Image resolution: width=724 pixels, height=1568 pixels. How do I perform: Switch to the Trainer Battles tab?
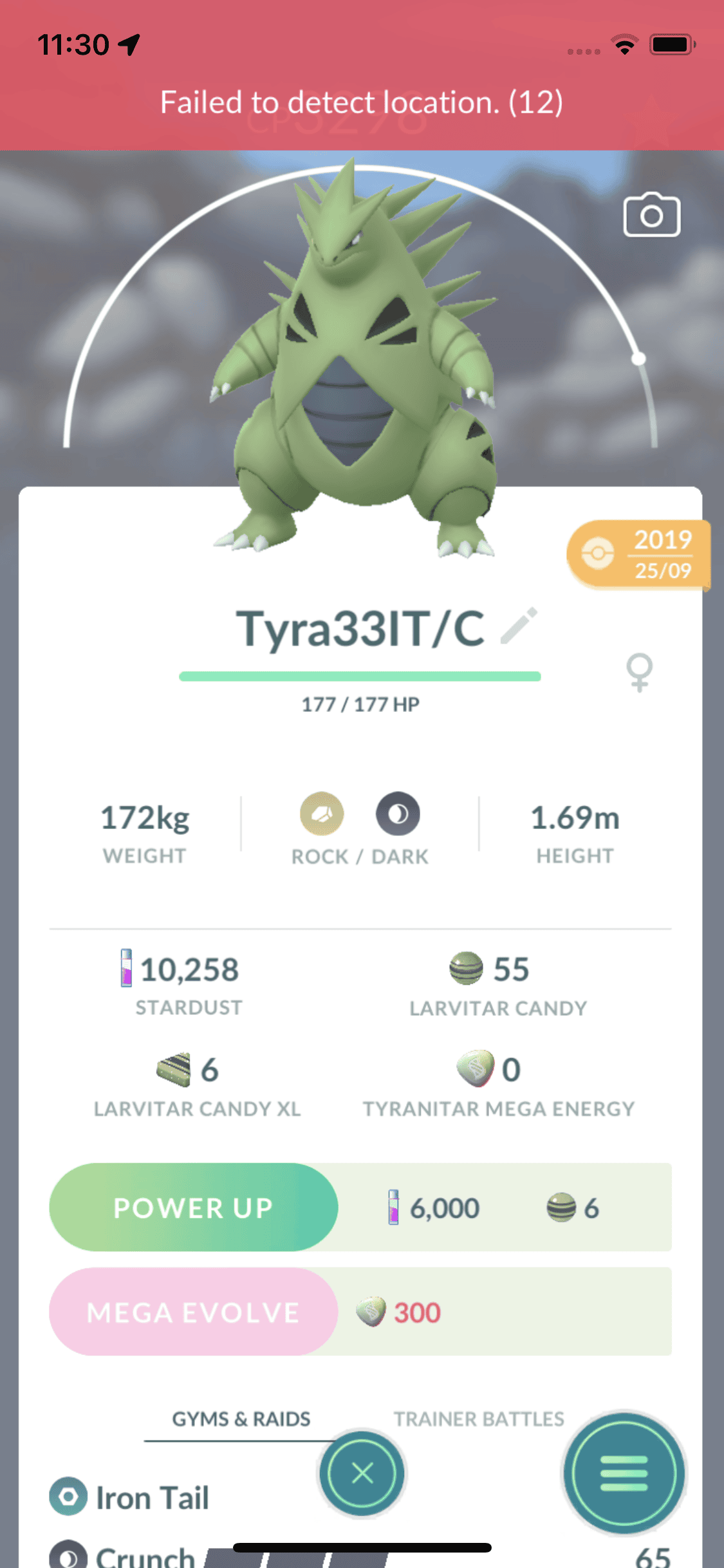point(479,1419)
